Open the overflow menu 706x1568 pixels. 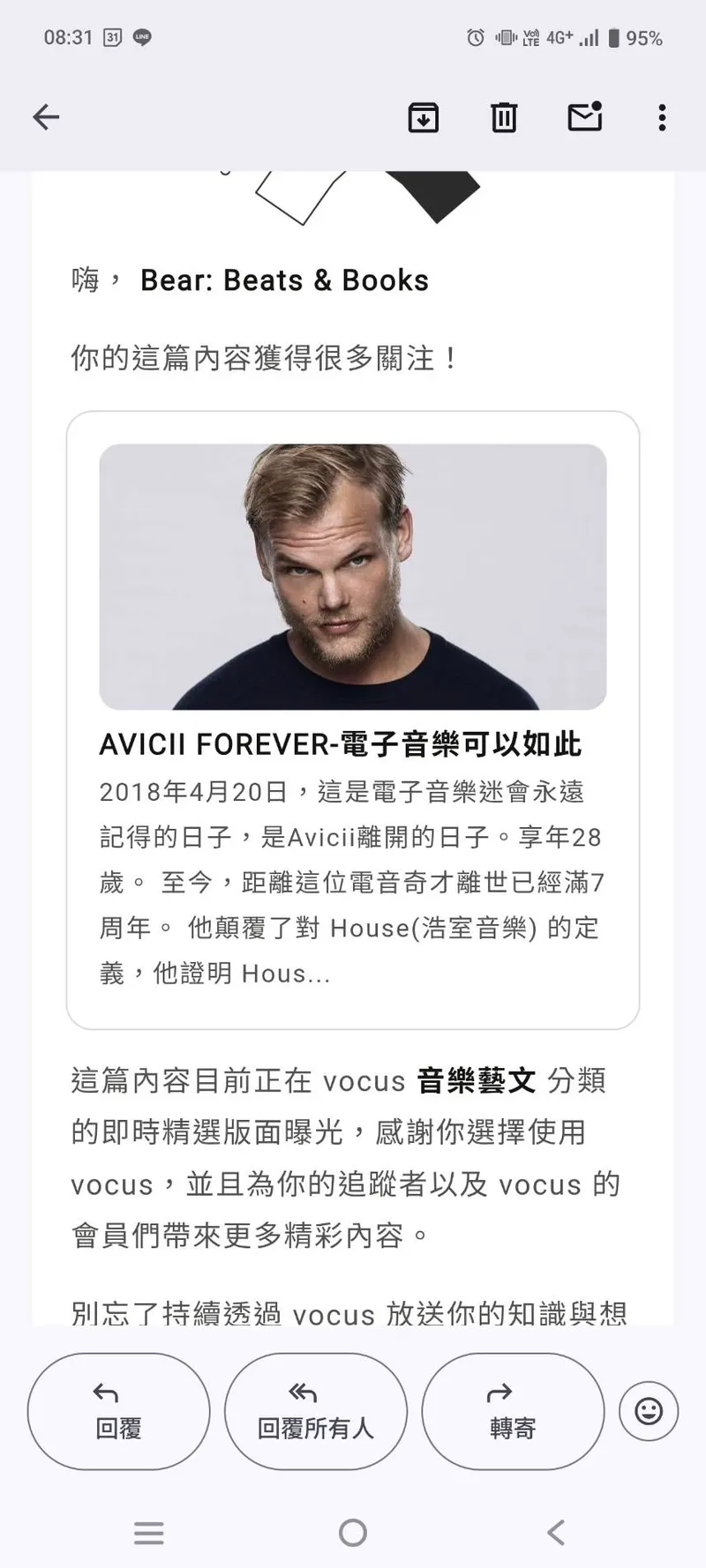tap(662, 117)
